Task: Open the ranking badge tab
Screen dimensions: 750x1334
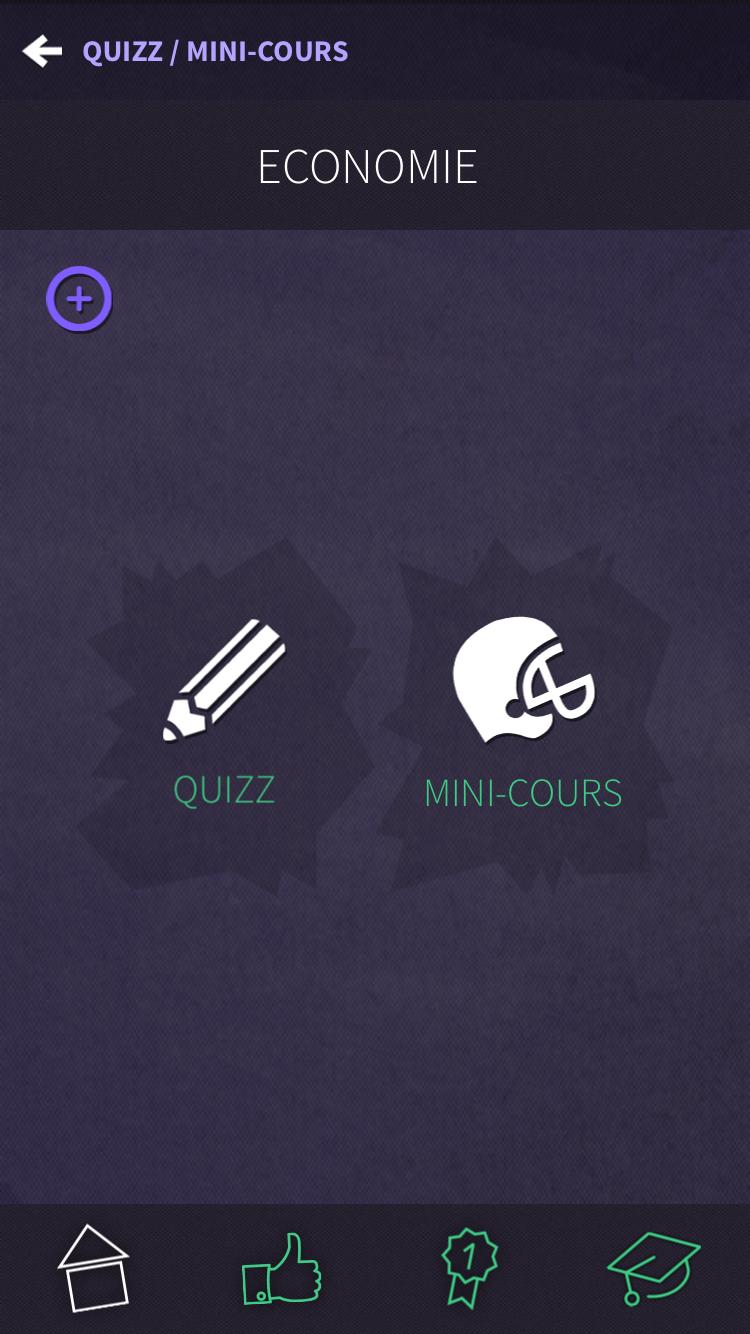Action: [x=469, y=1268]
